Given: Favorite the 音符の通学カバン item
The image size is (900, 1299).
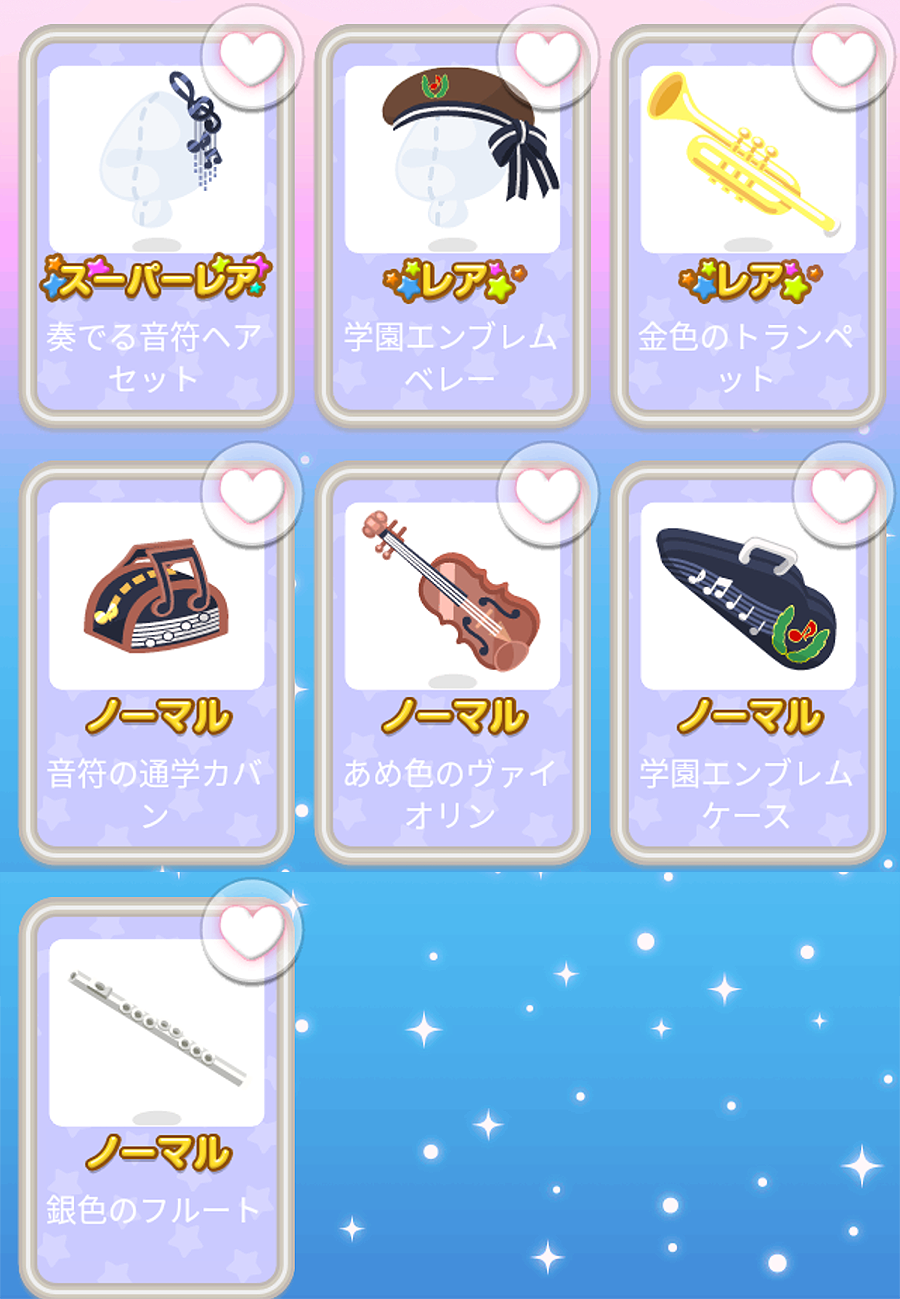Looking at the screenshot, I should tap(252, 494).
